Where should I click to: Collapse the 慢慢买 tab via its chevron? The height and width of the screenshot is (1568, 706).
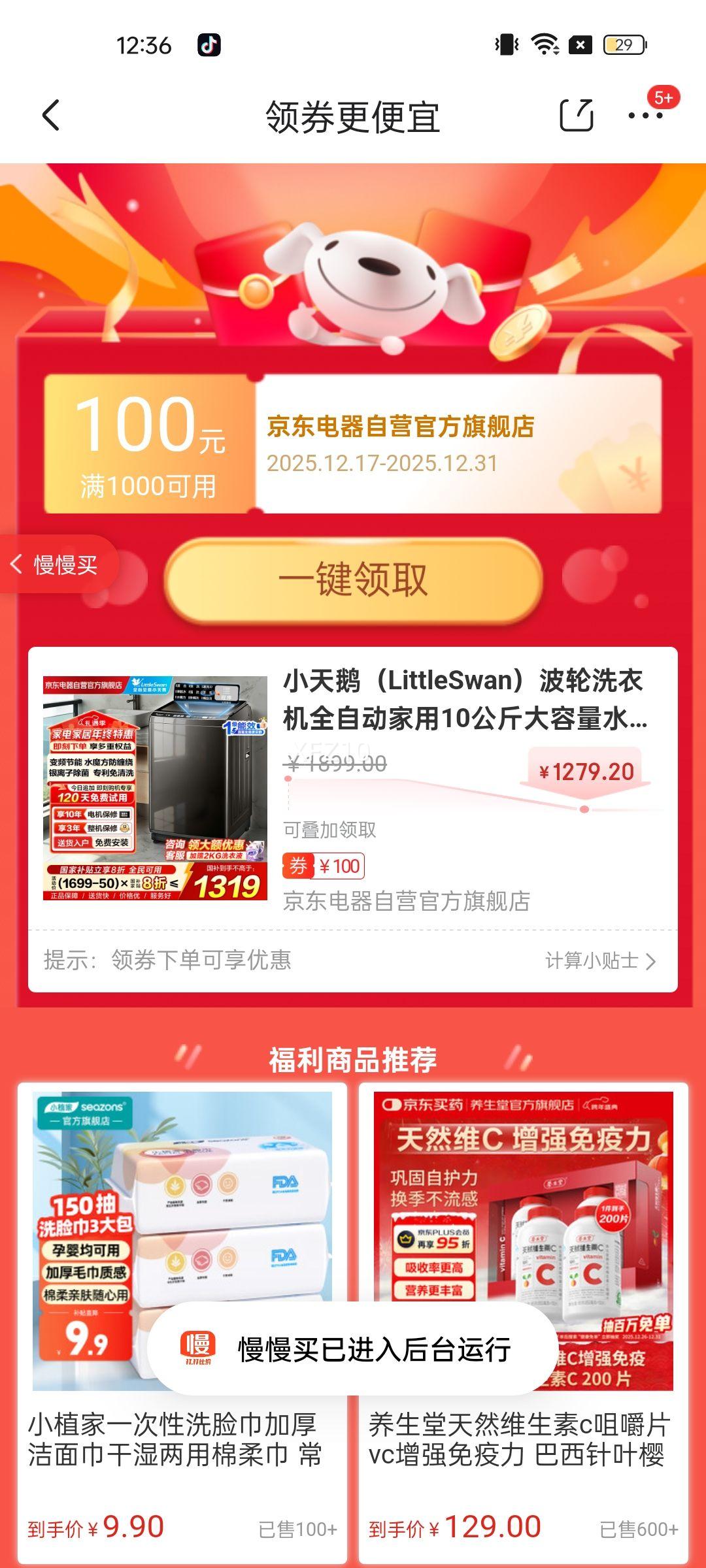click(18, 564)
